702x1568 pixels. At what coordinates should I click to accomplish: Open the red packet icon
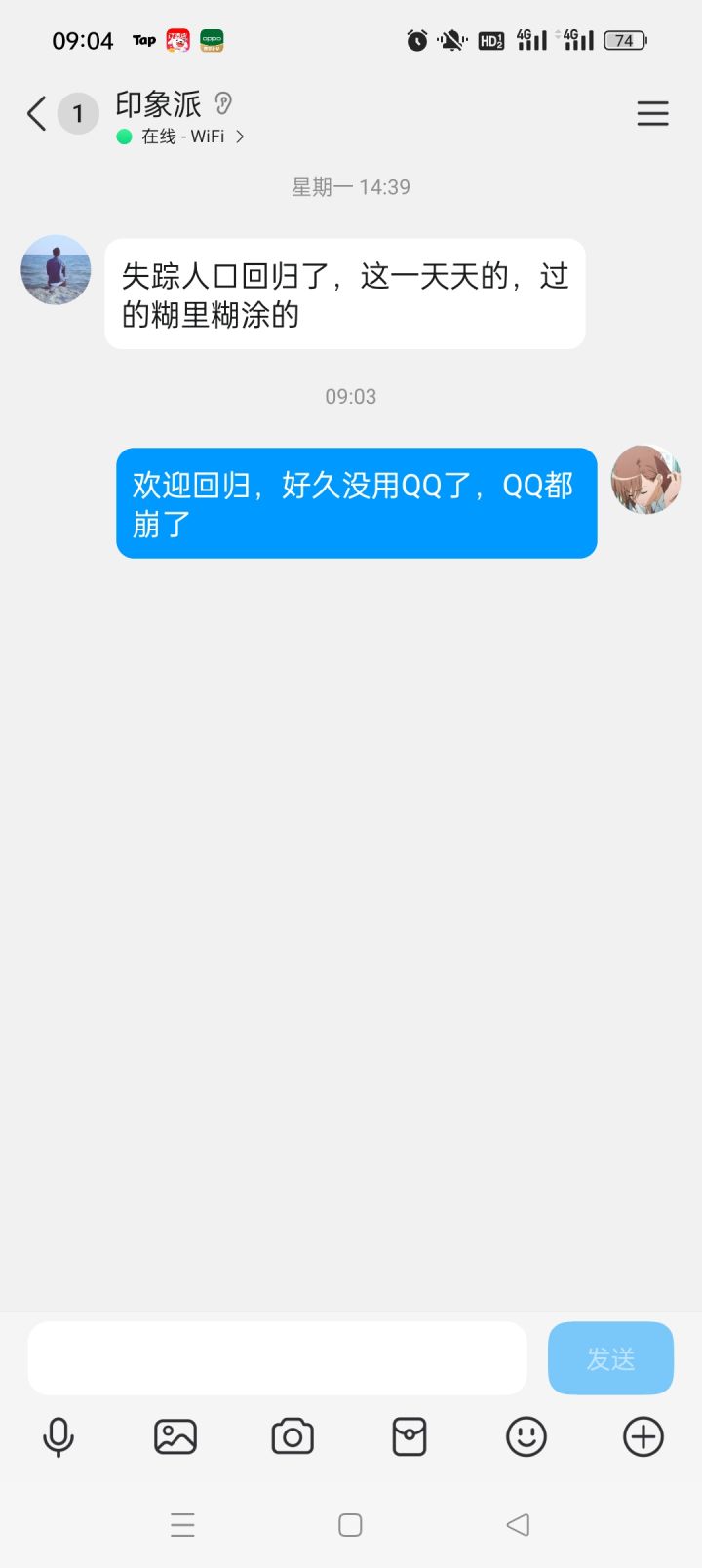(409, 1436)
